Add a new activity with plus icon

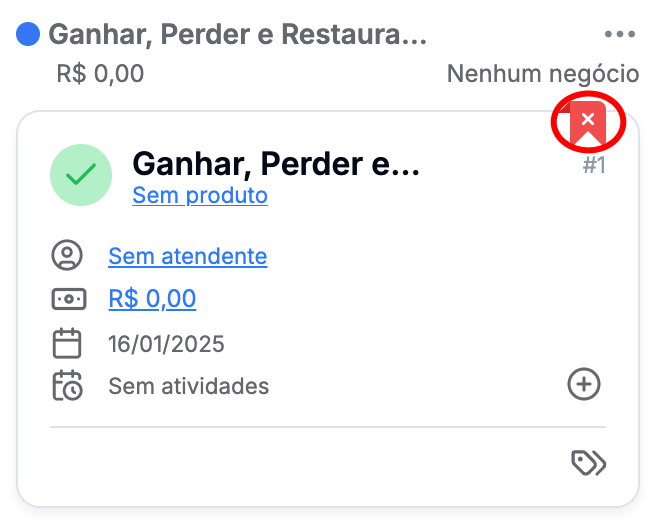tap(584, 384)
